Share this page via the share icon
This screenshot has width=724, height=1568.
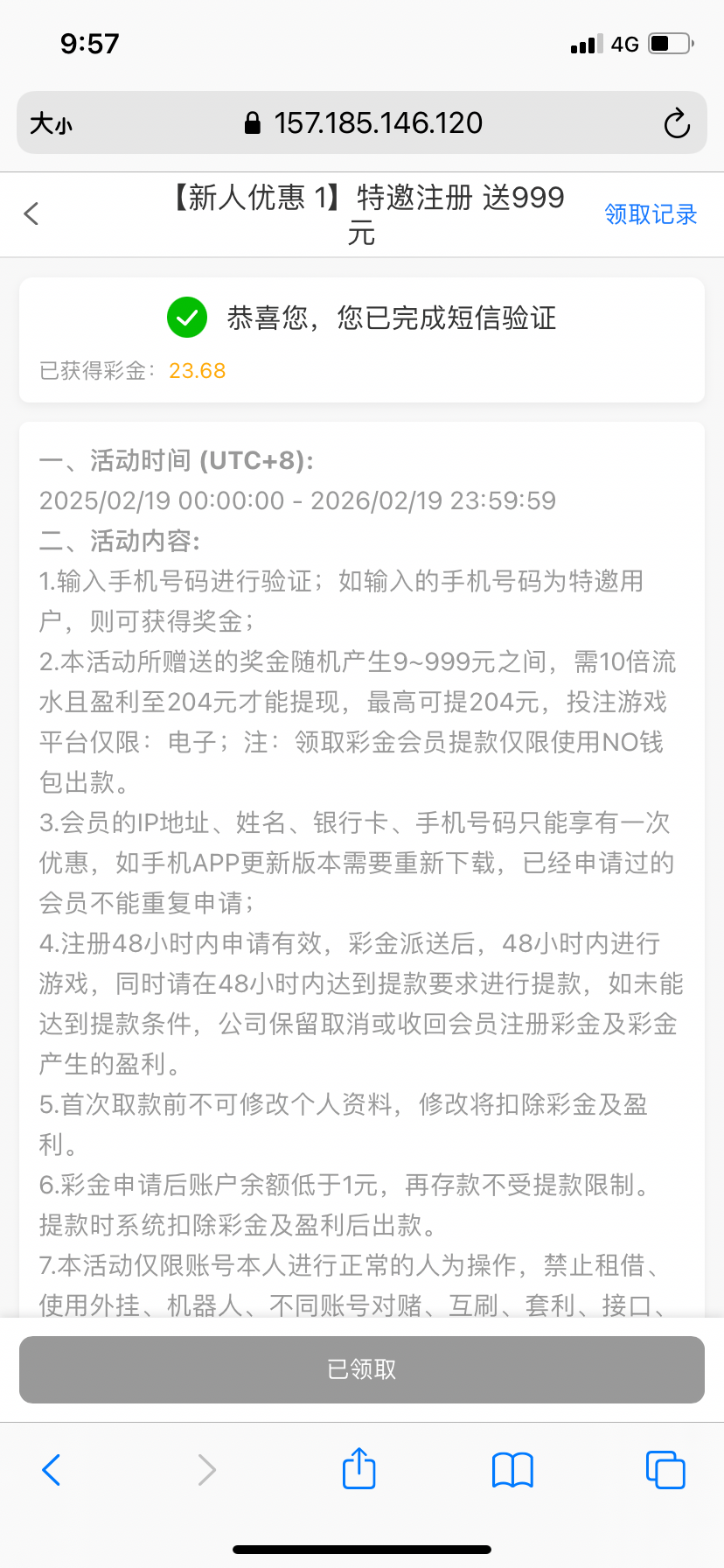pos(359,1468)
